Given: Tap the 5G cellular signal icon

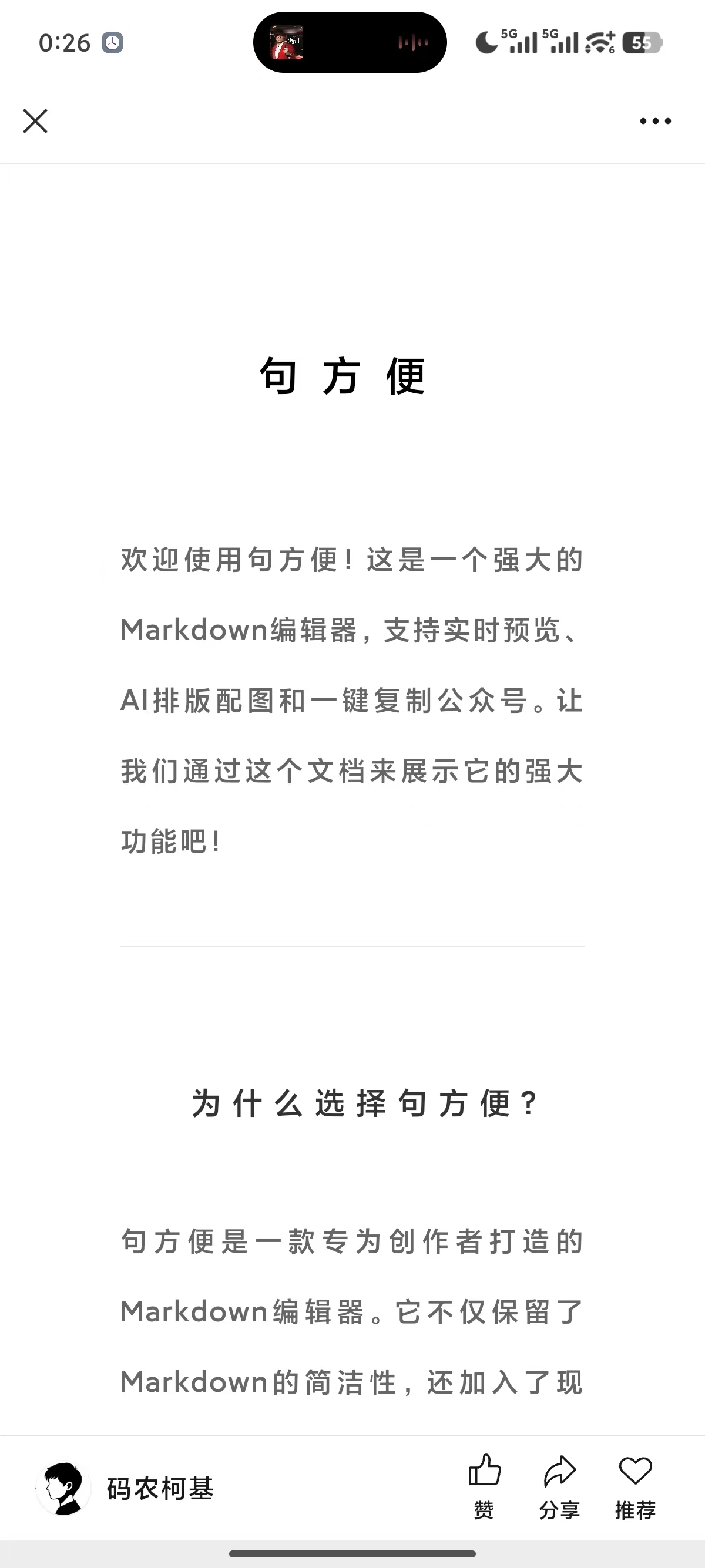Looking at the screenshot, I should coord(523,43).
